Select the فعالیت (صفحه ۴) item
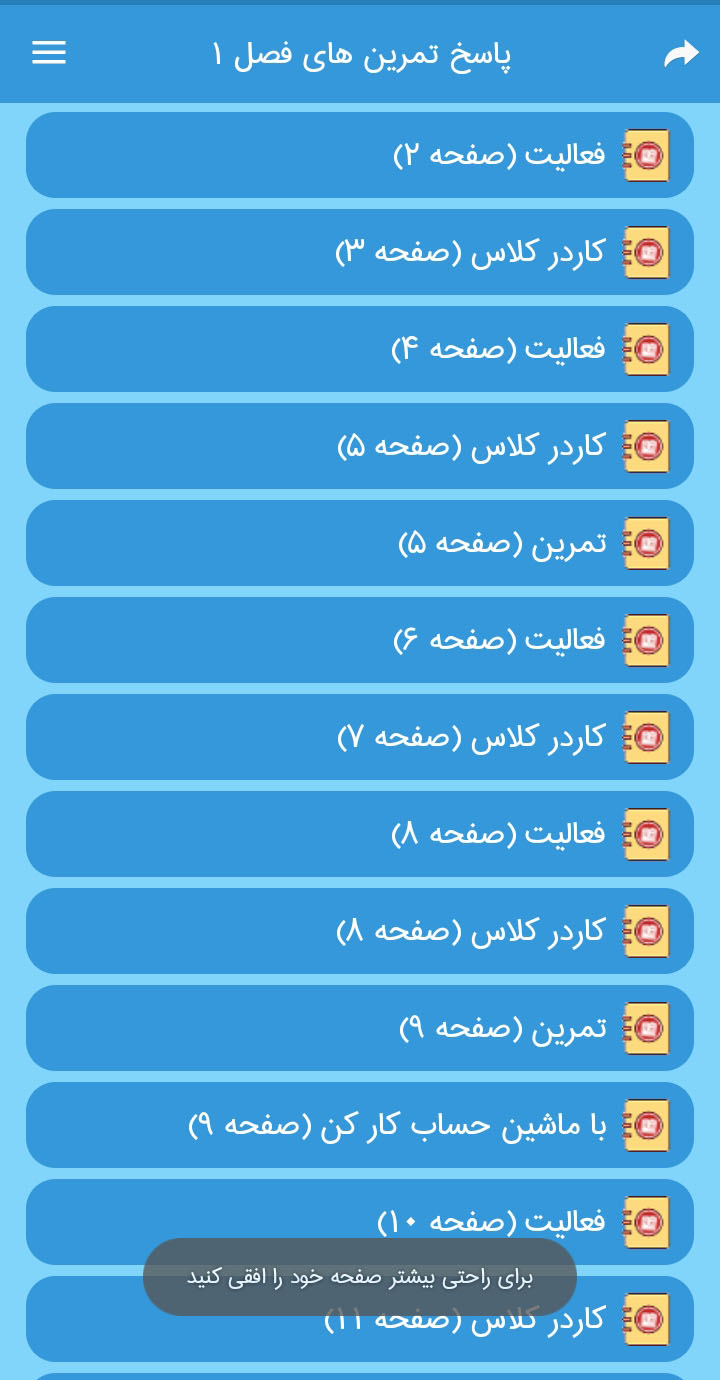The height and width of the screenshot is (1380, 720). 360,349
